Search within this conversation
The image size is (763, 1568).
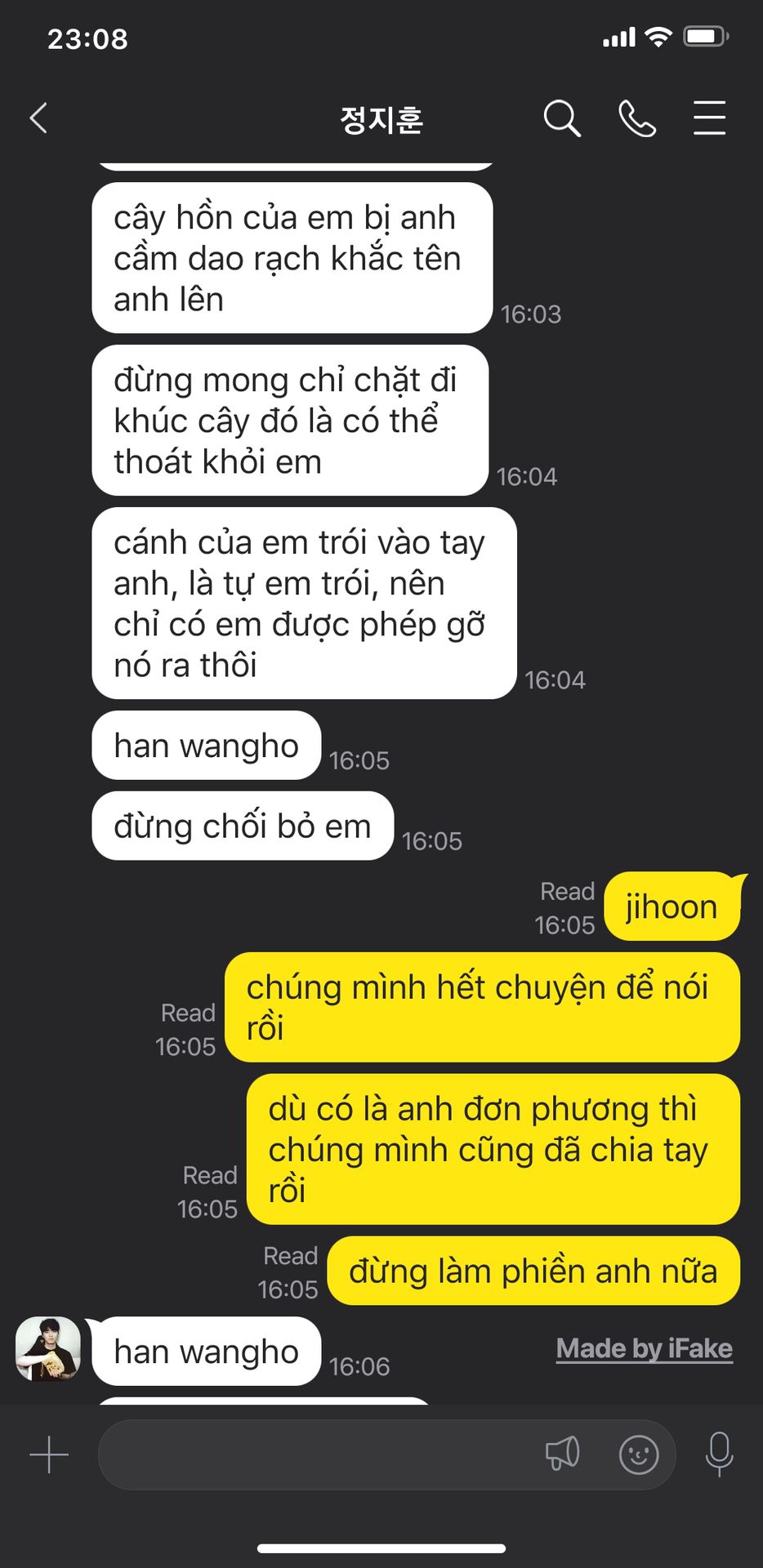(x=562, y=118)
